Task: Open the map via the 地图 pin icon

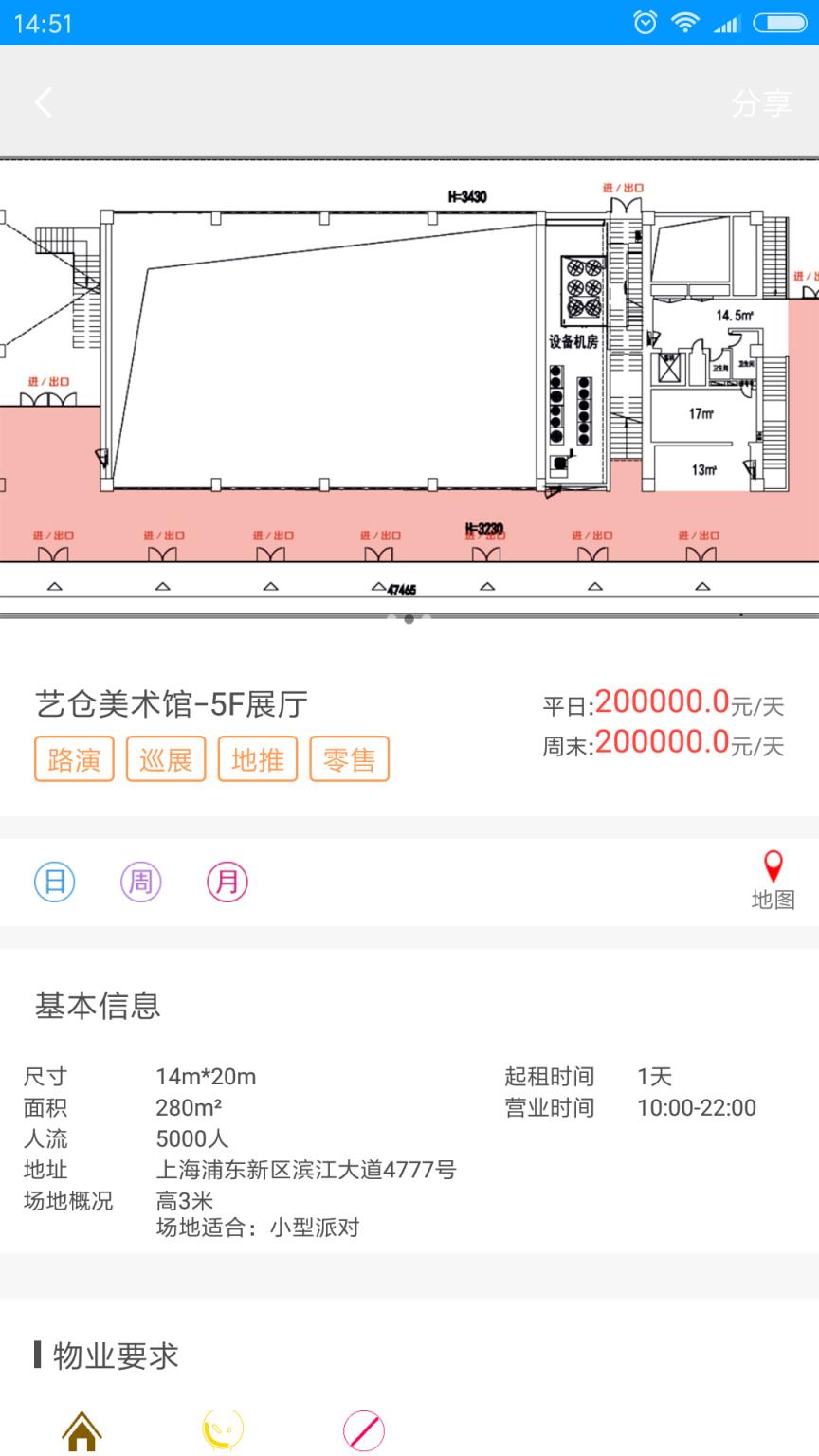Action: 773,882
